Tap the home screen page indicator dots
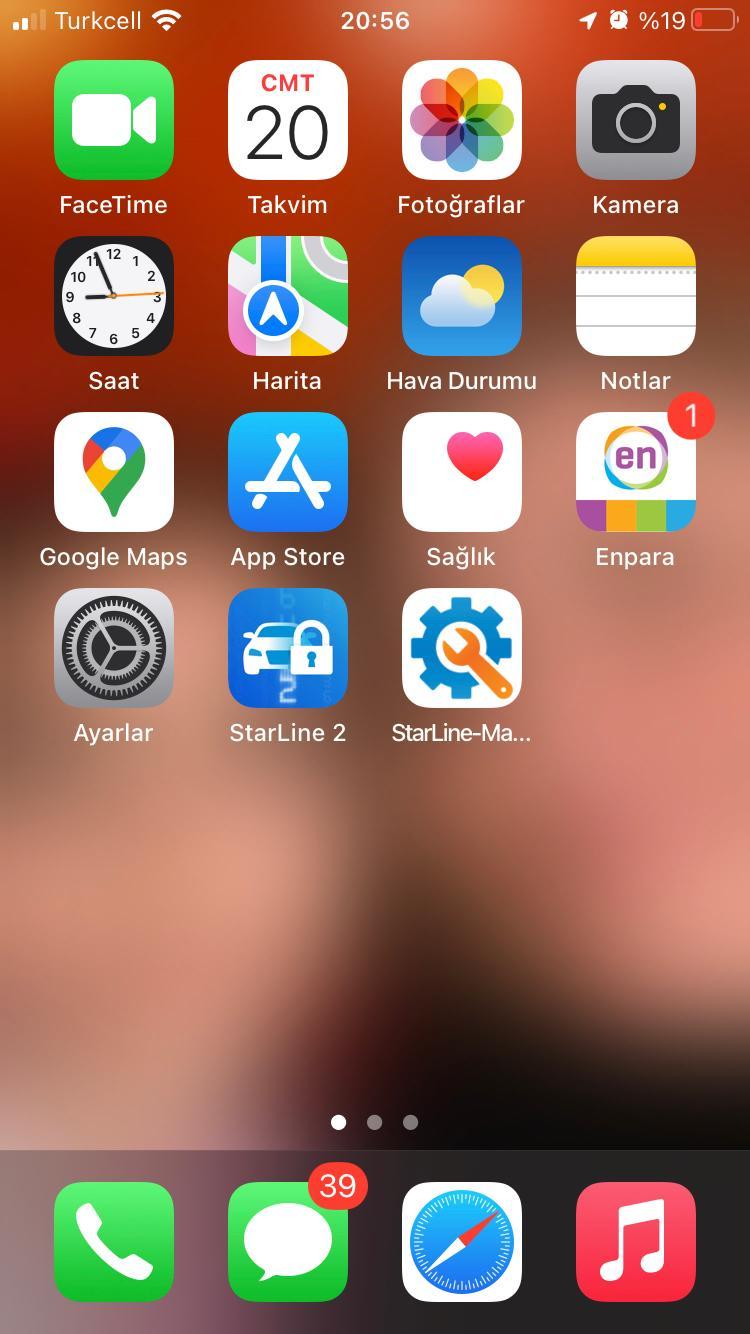 pos(375,1122)
